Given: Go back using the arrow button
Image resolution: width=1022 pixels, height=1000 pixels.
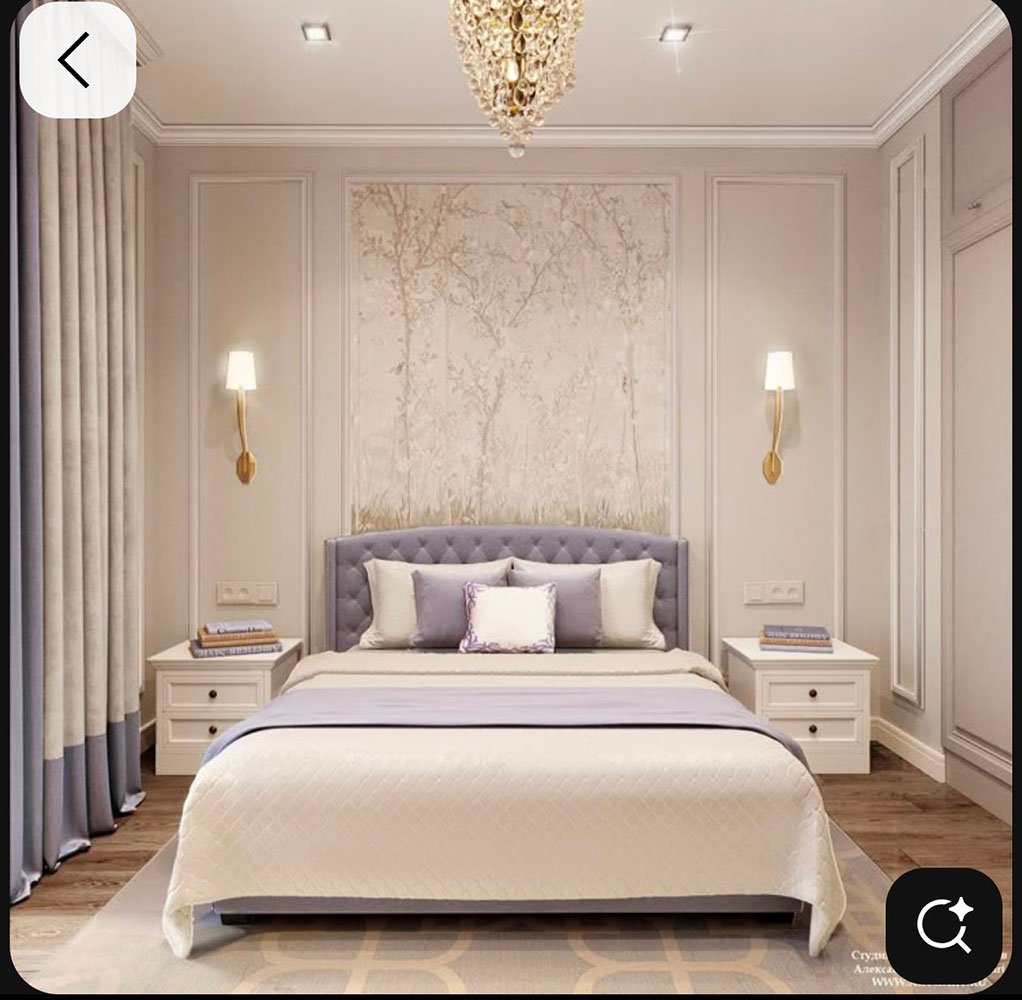Looking at the screenshot, I should click(x=77, y=61).
